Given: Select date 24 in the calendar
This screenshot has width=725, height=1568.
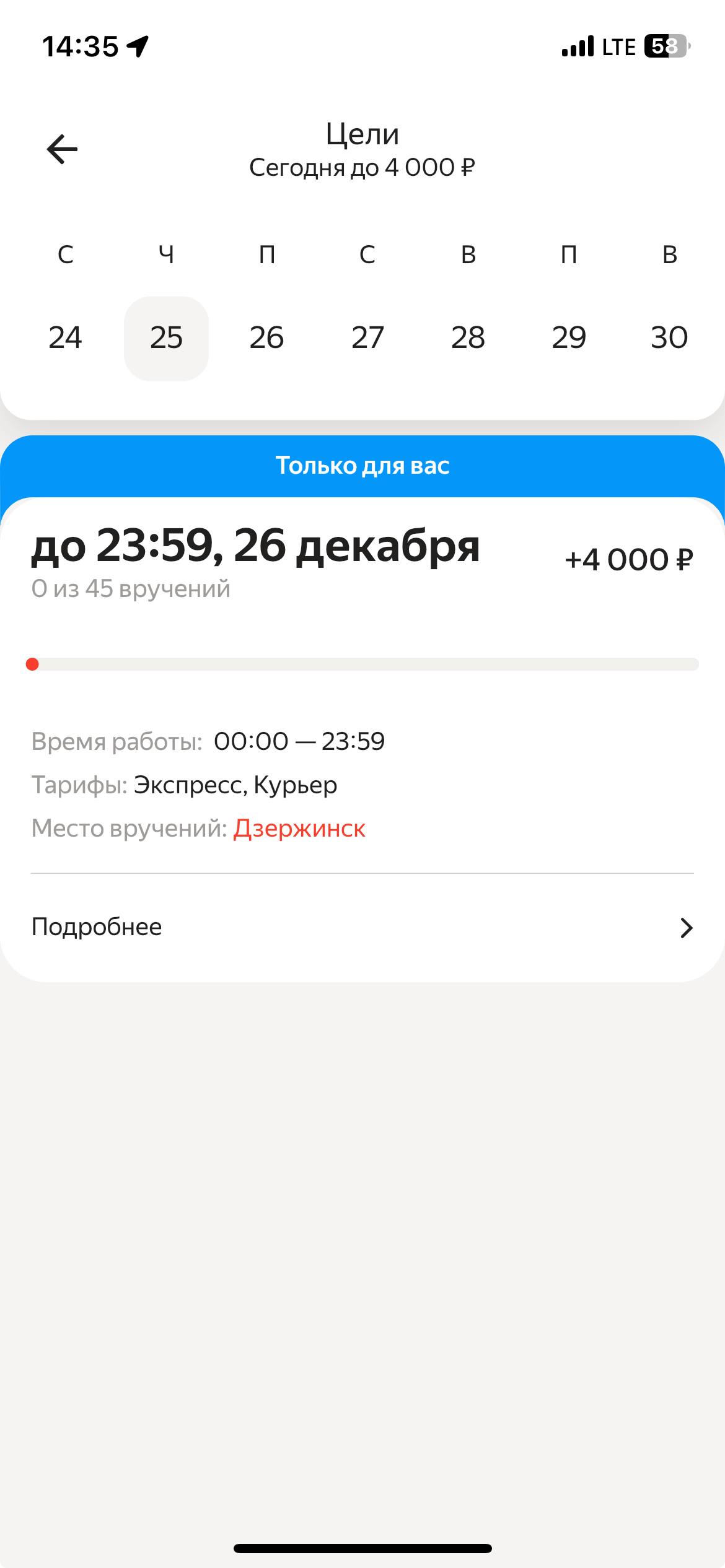Looking at the screenshot, I should 65,338.
